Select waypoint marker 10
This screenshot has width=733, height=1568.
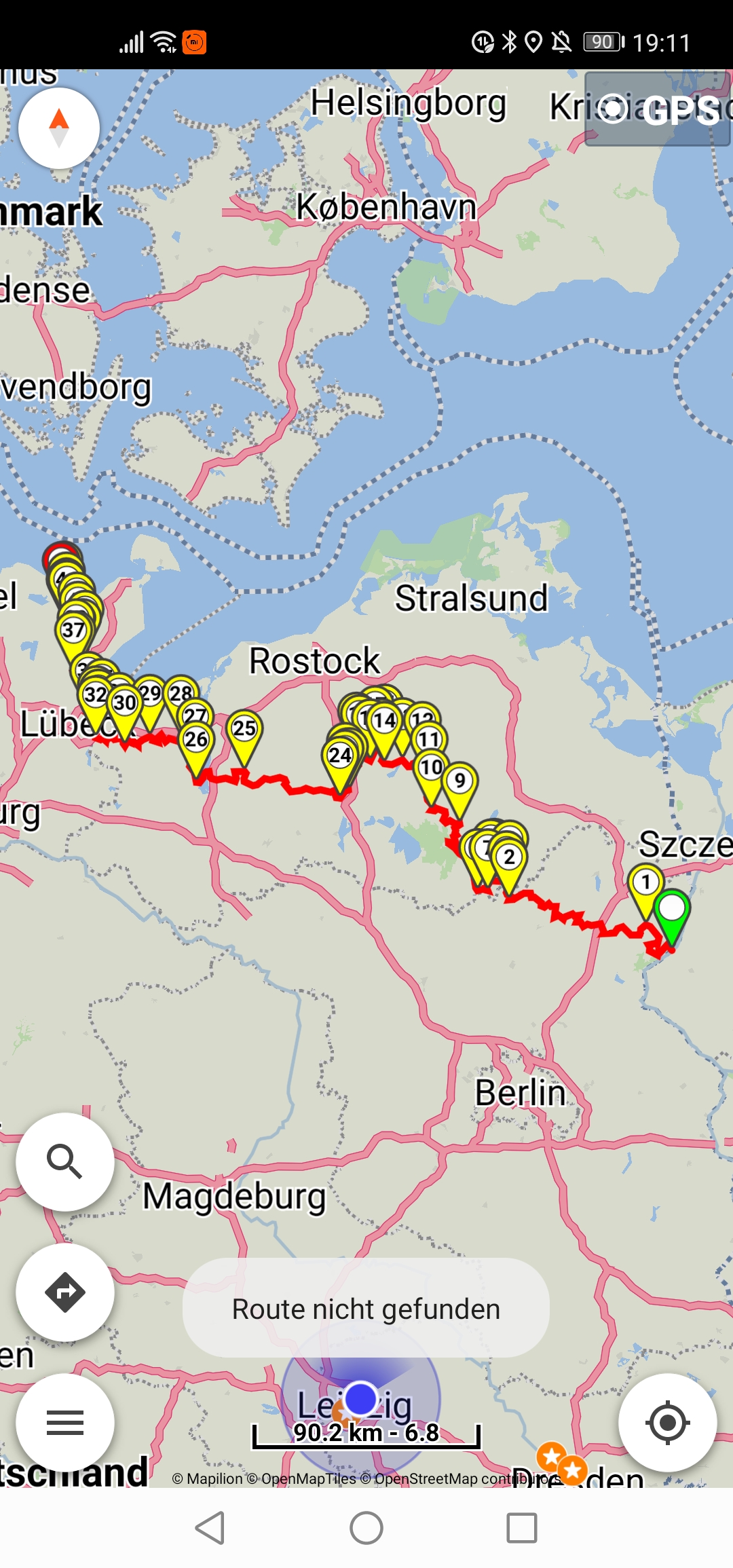point(431,768)
